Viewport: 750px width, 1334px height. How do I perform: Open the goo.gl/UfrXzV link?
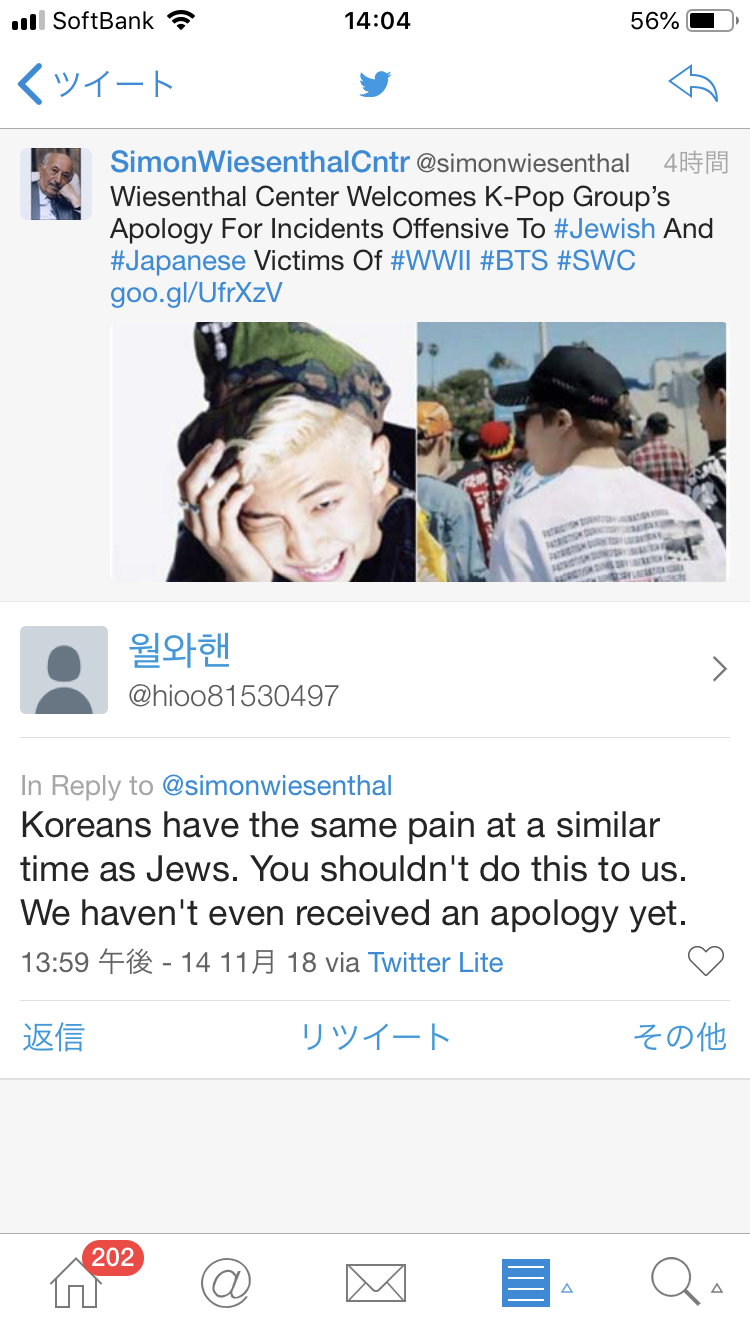(196, 293)
